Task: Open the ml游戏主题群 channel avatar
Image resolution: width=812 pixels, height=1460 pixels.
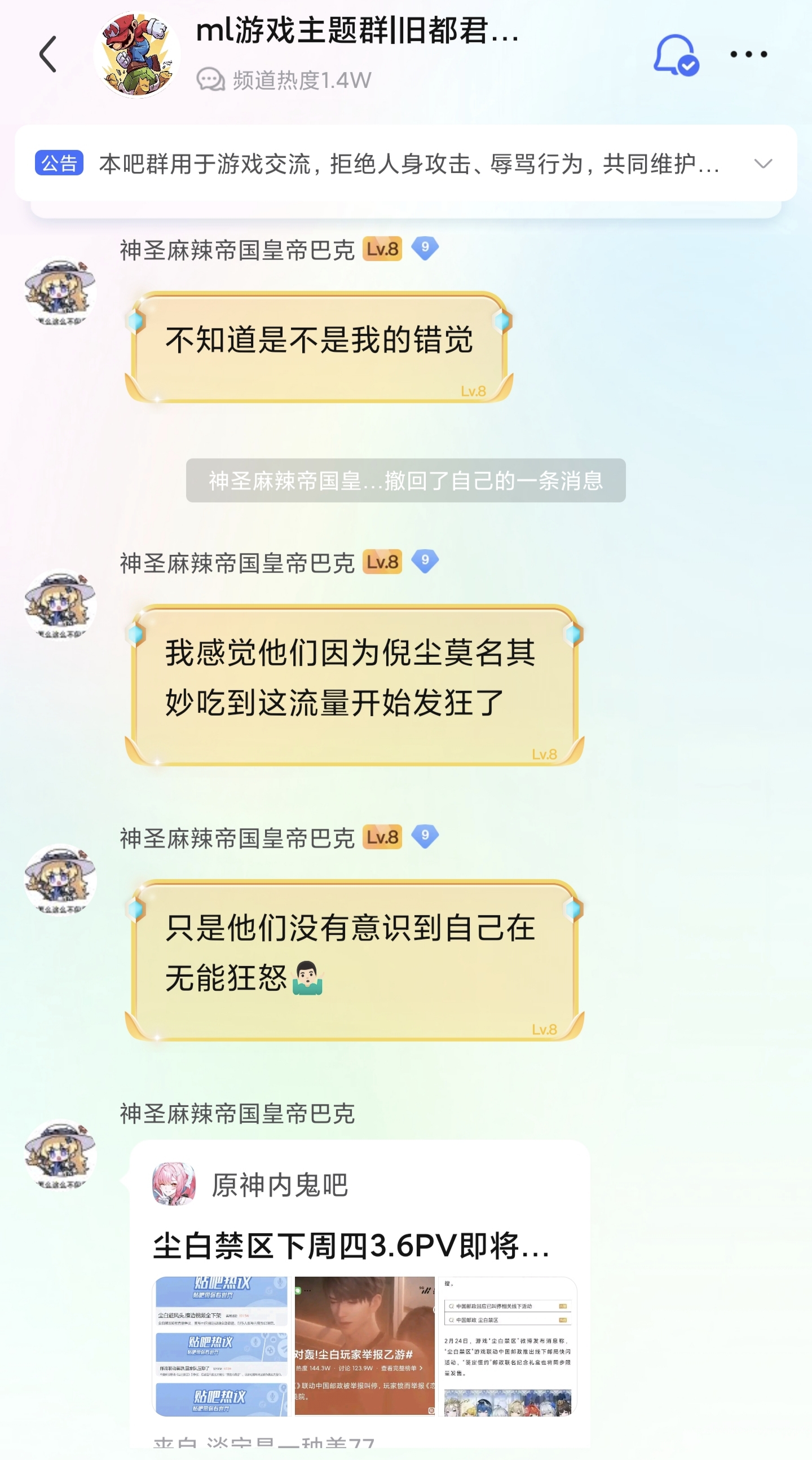Action: (137, 54)
